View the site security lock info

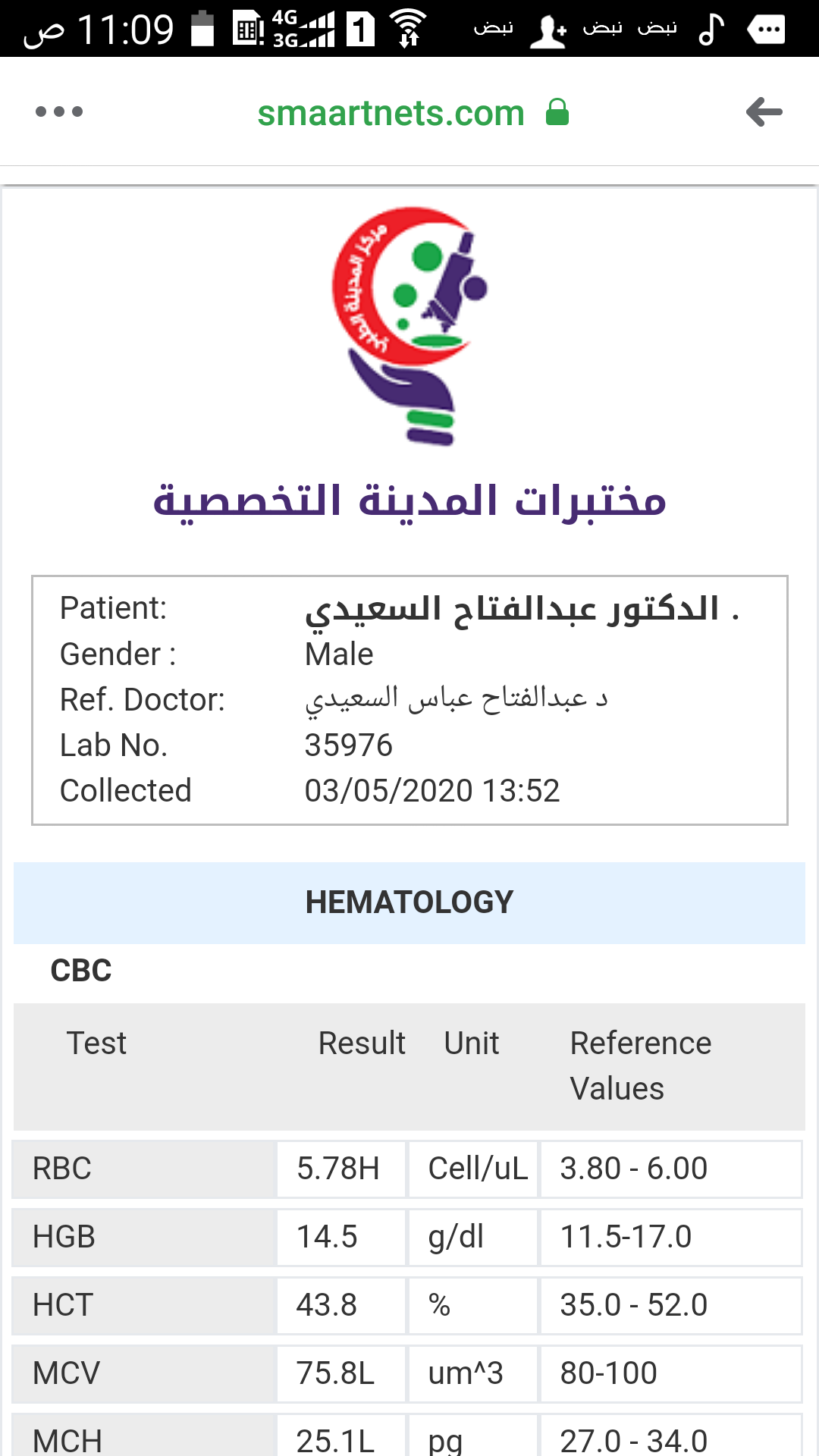click(557, 111)
